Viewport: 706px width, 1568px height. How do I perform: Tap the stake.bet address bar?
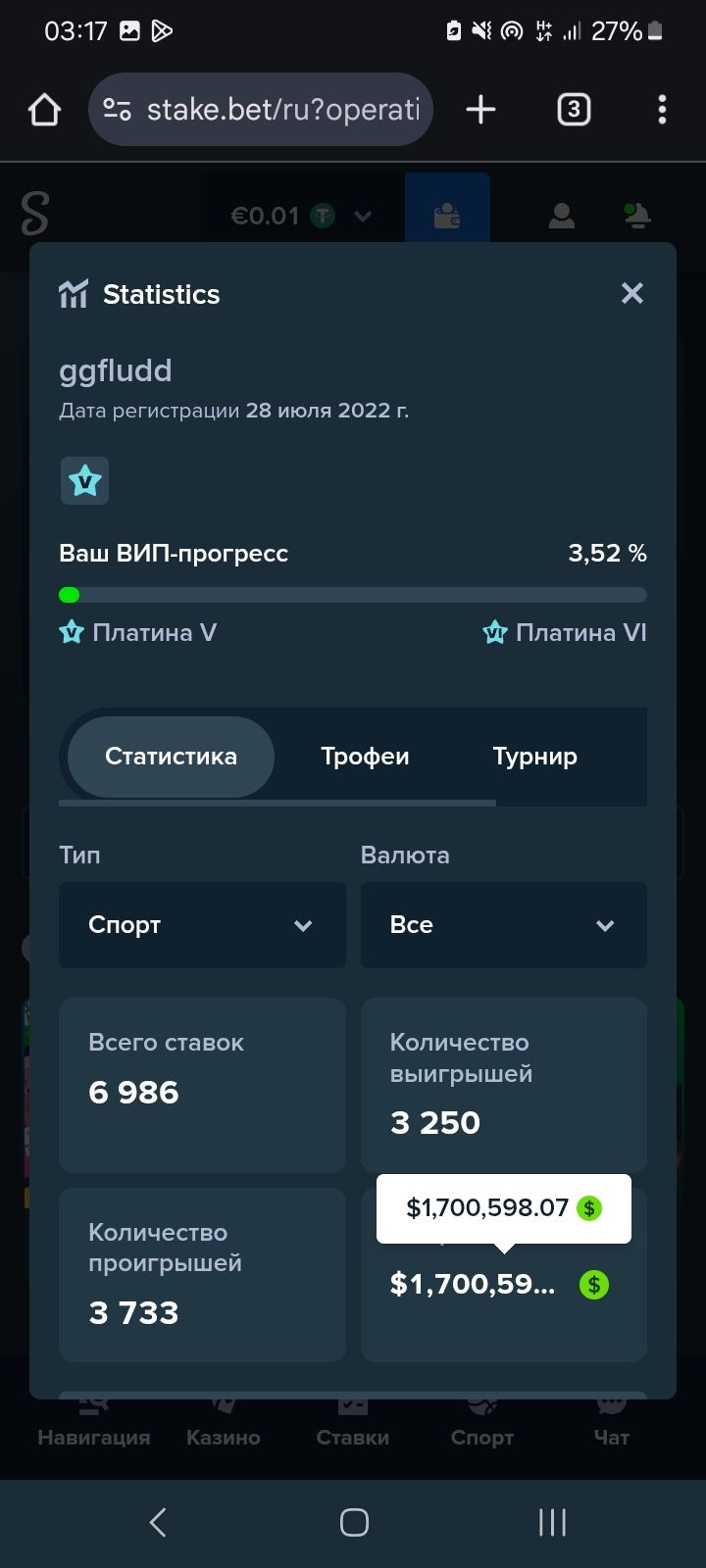click(261, 110)
